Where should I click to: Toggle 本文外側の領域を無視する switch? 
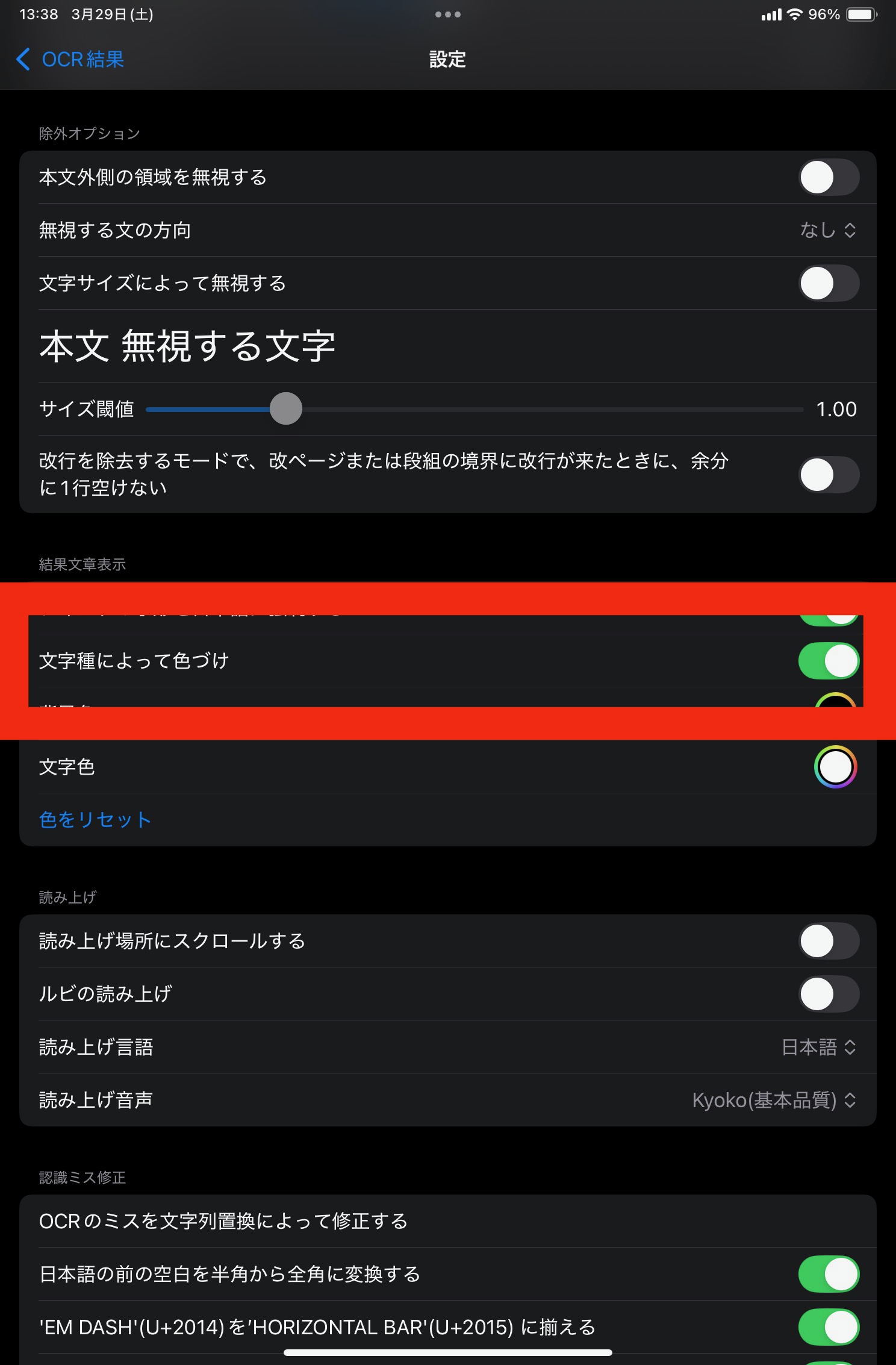828,177
